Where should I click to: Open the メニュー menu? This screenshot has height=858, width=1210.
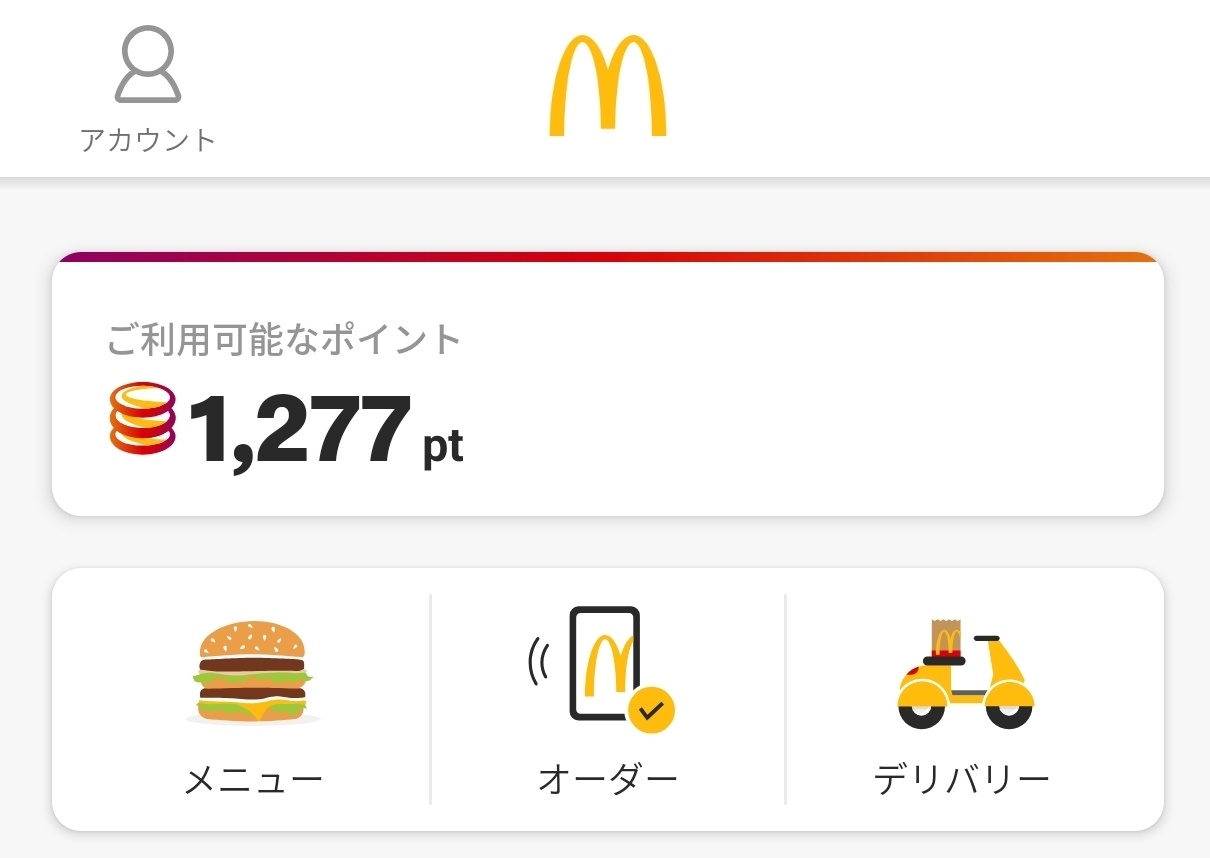point(253,700)
